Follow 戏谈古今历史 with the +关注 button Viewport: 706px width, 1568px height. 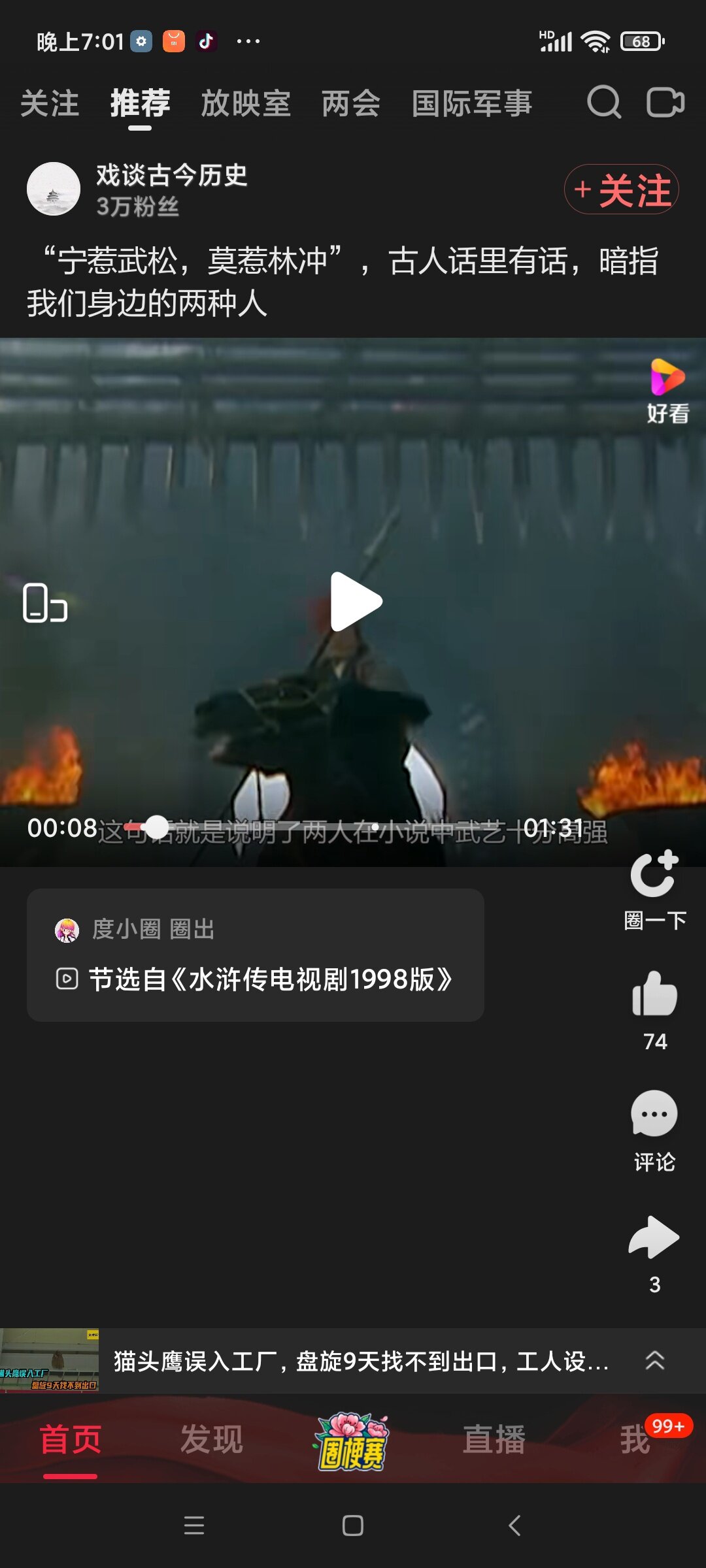click(621, 189)
